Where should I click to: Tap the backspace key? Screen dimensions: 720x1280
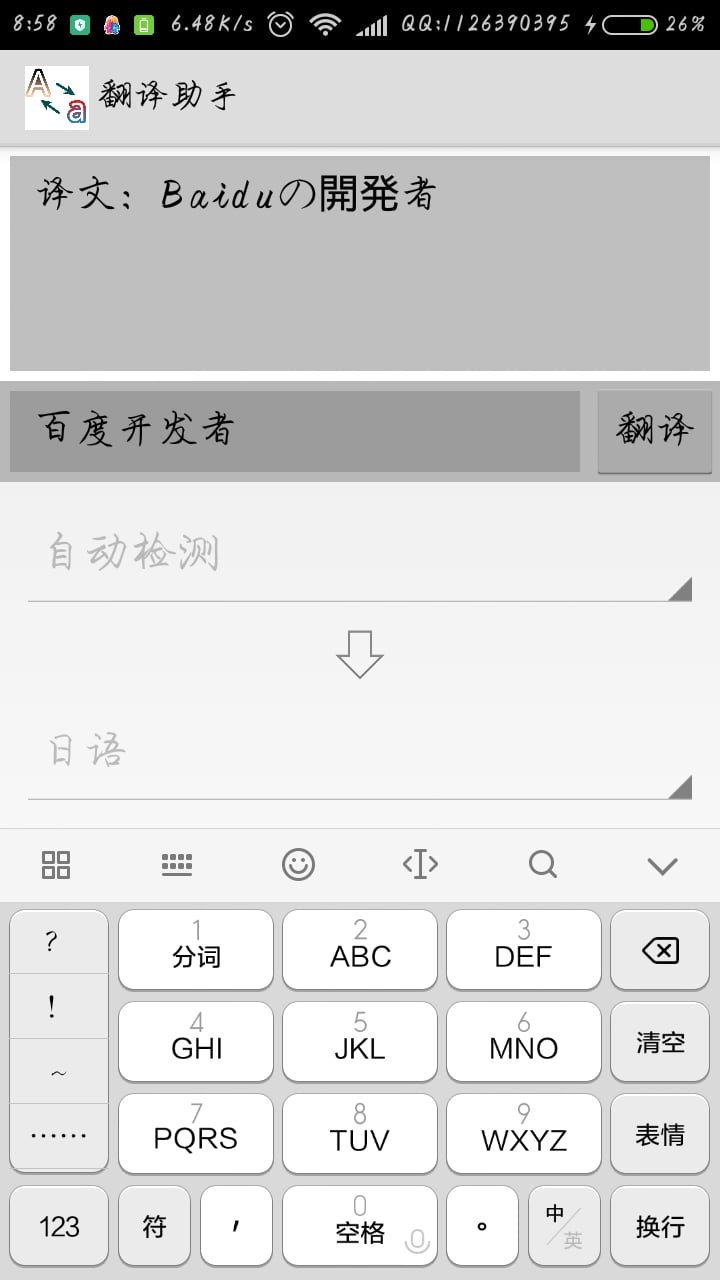660,950
